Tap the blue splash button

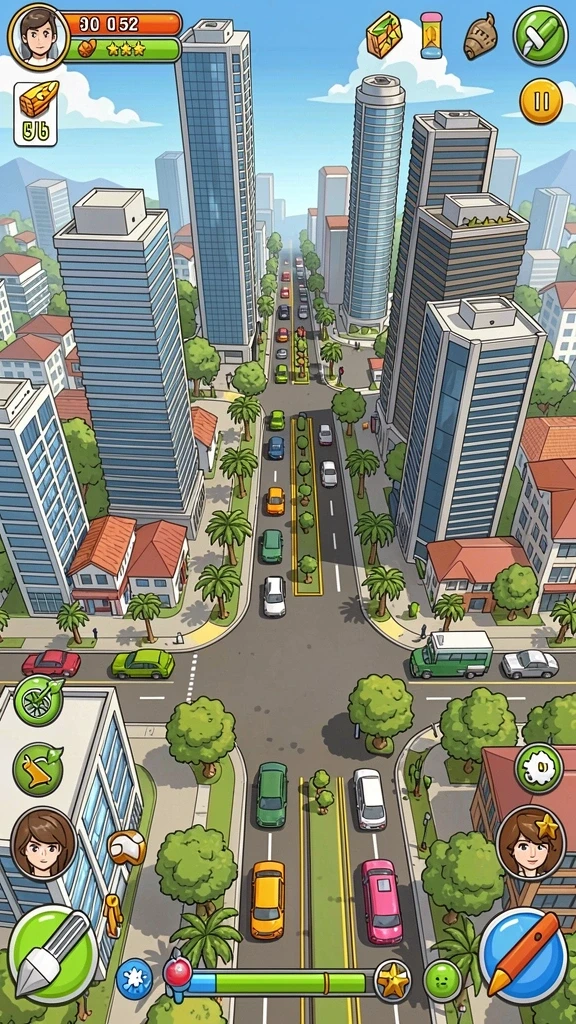(x=135, y=979)
